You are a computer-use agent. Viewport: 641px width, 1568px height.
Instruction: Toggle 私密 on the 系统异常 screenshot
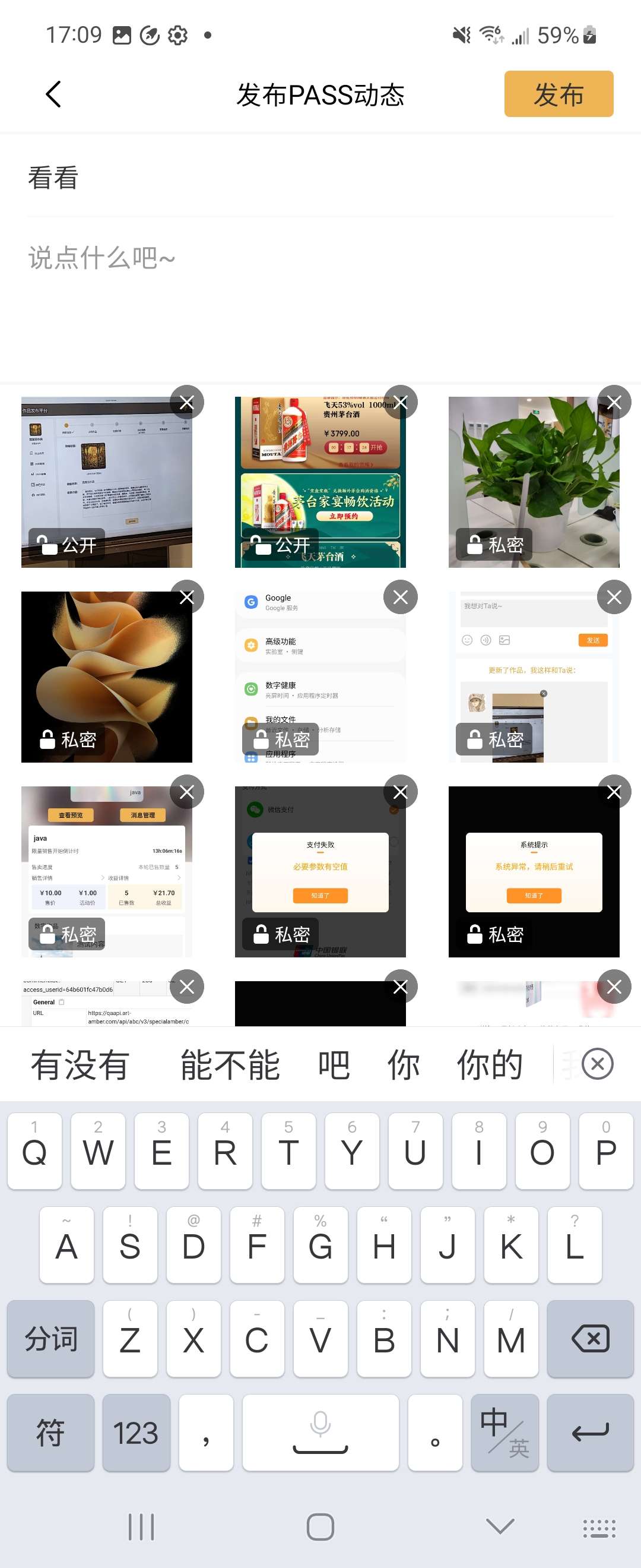(x=494, y=934)
